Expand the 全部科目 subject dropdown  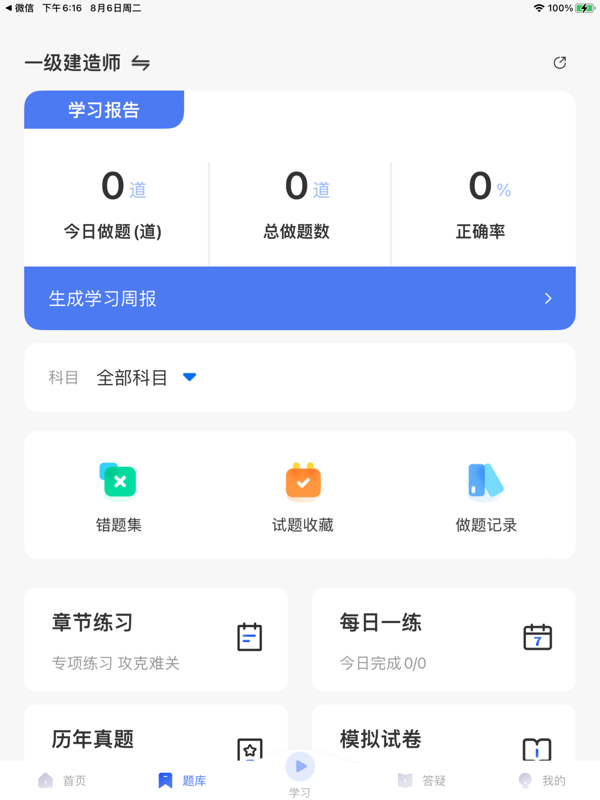(x=189, y=378)
